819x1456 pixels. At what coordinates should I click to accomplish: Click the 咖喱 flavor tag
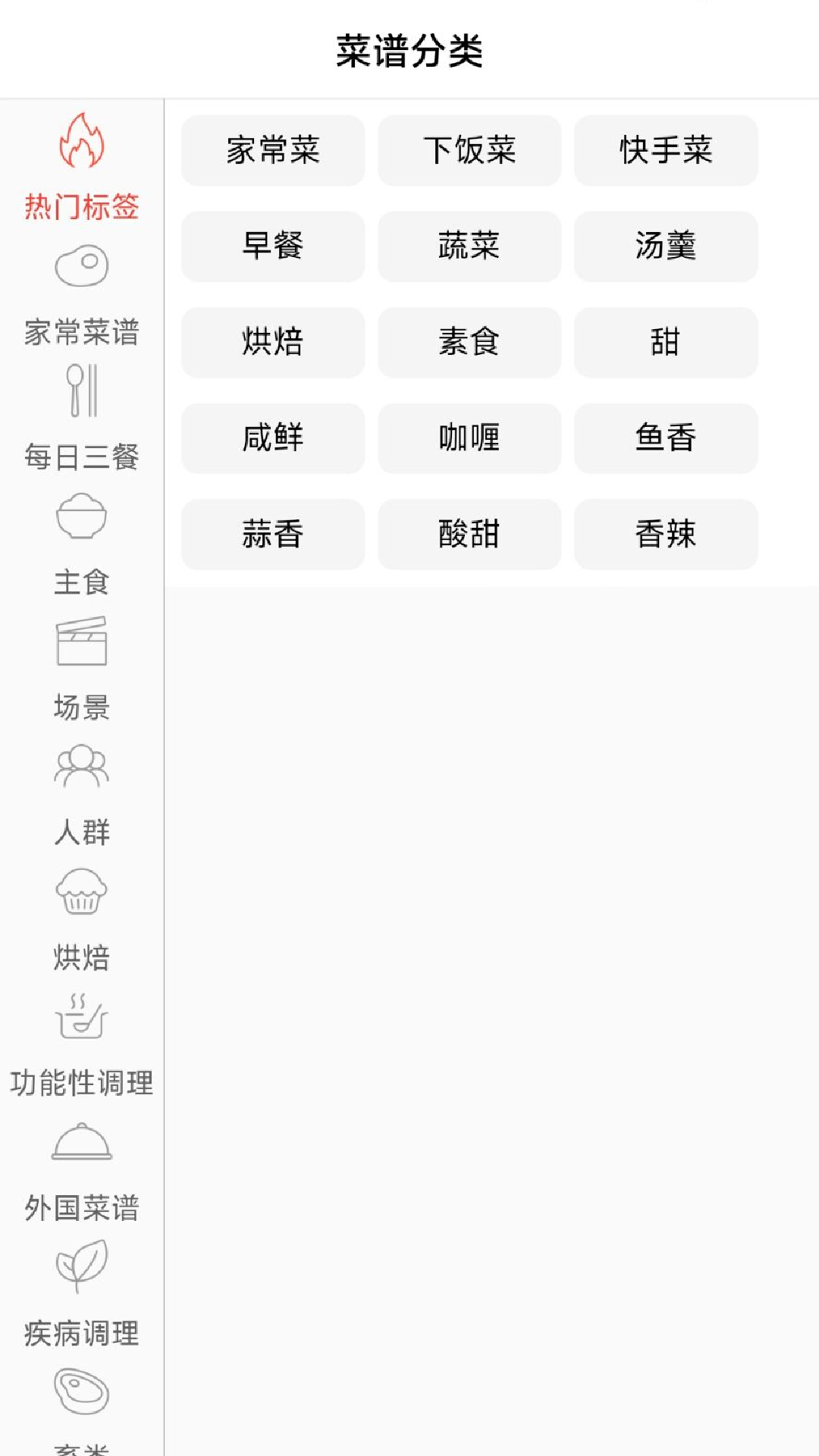469,439
